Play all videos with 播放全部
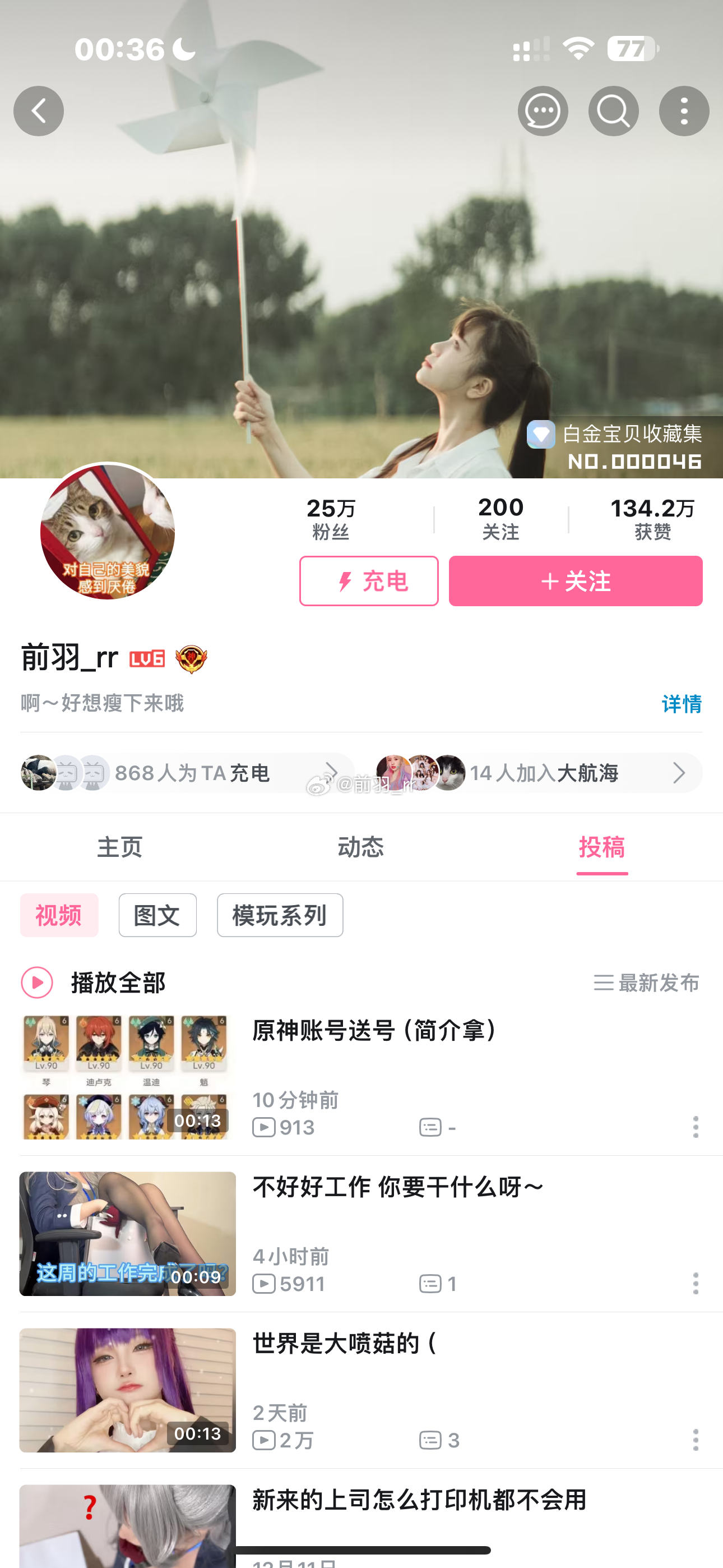This screenshot has height=1568, width=723. (94, 983)
